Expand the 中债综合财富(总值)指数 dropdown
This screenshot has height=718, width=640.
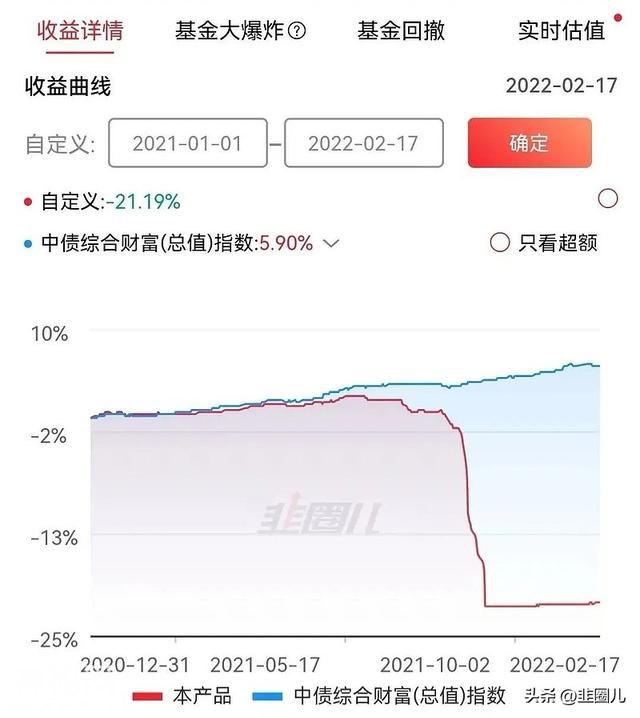coord(333,242)
